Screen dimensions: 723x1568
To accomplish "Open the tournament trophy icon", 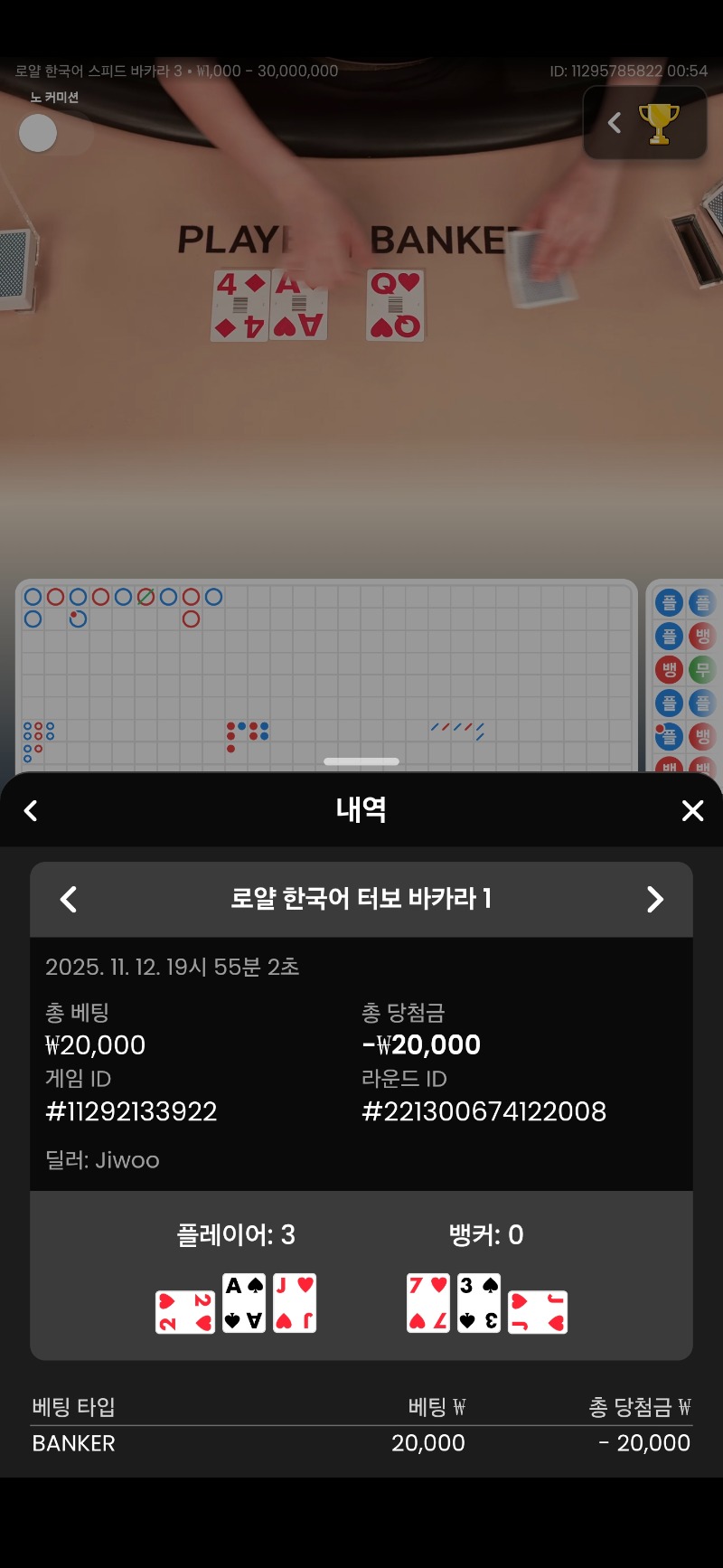I will [661, 124].
